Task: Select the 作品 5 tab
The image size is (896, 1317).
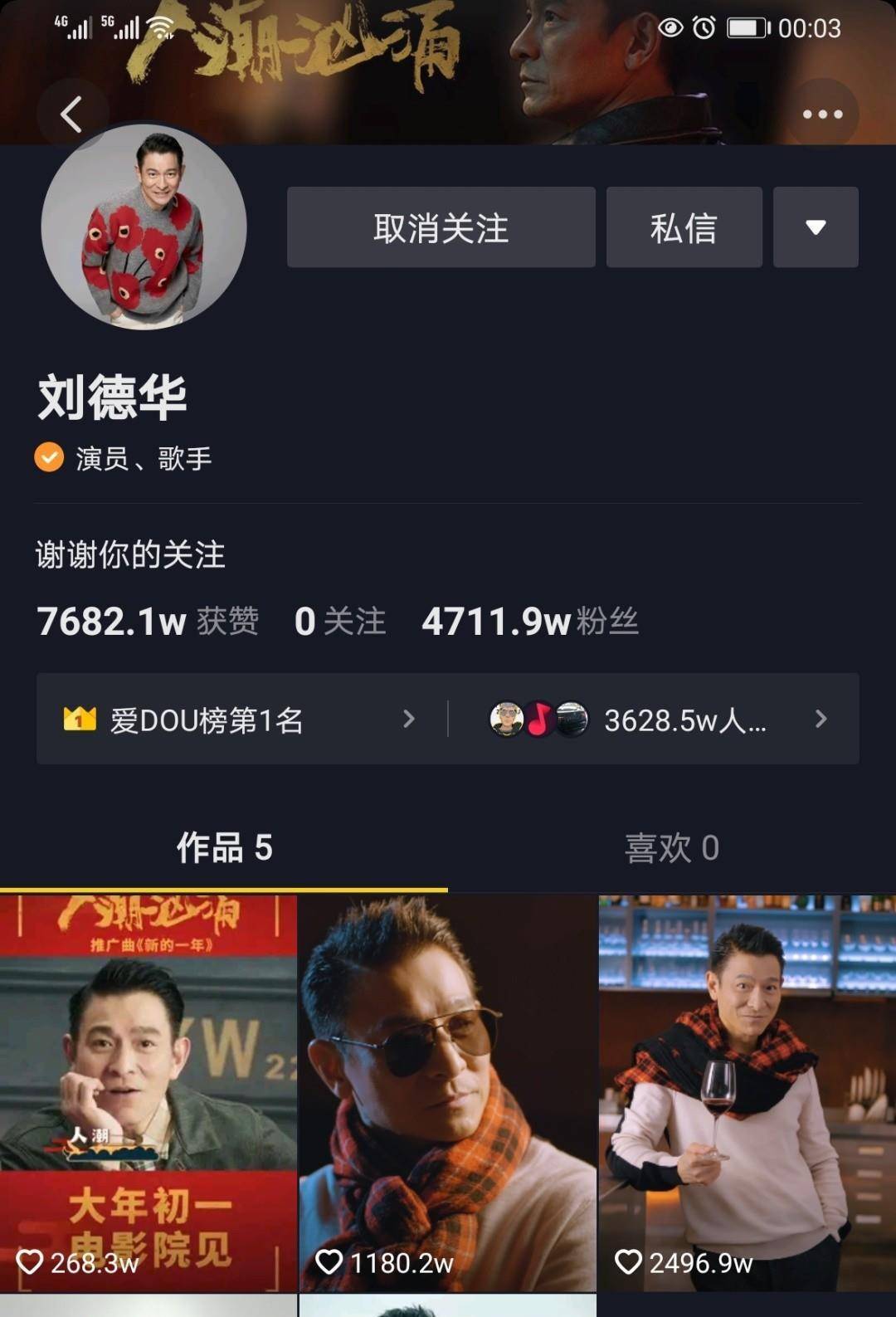Action: click(x=224, y=848)
